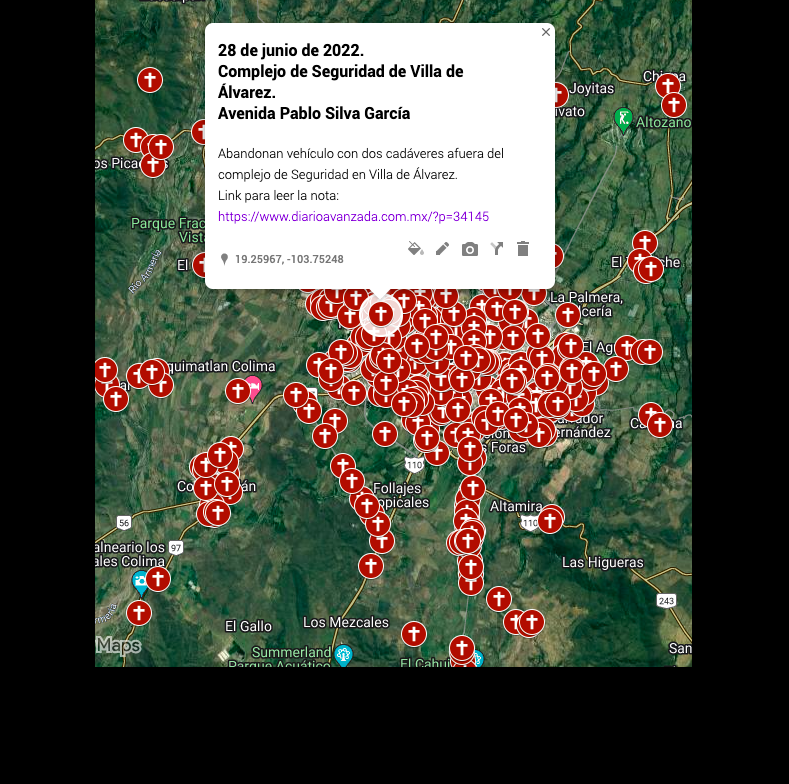Select the green Altozano golf marker
This screenshot has width=789, height=784.
pos(624,120)
